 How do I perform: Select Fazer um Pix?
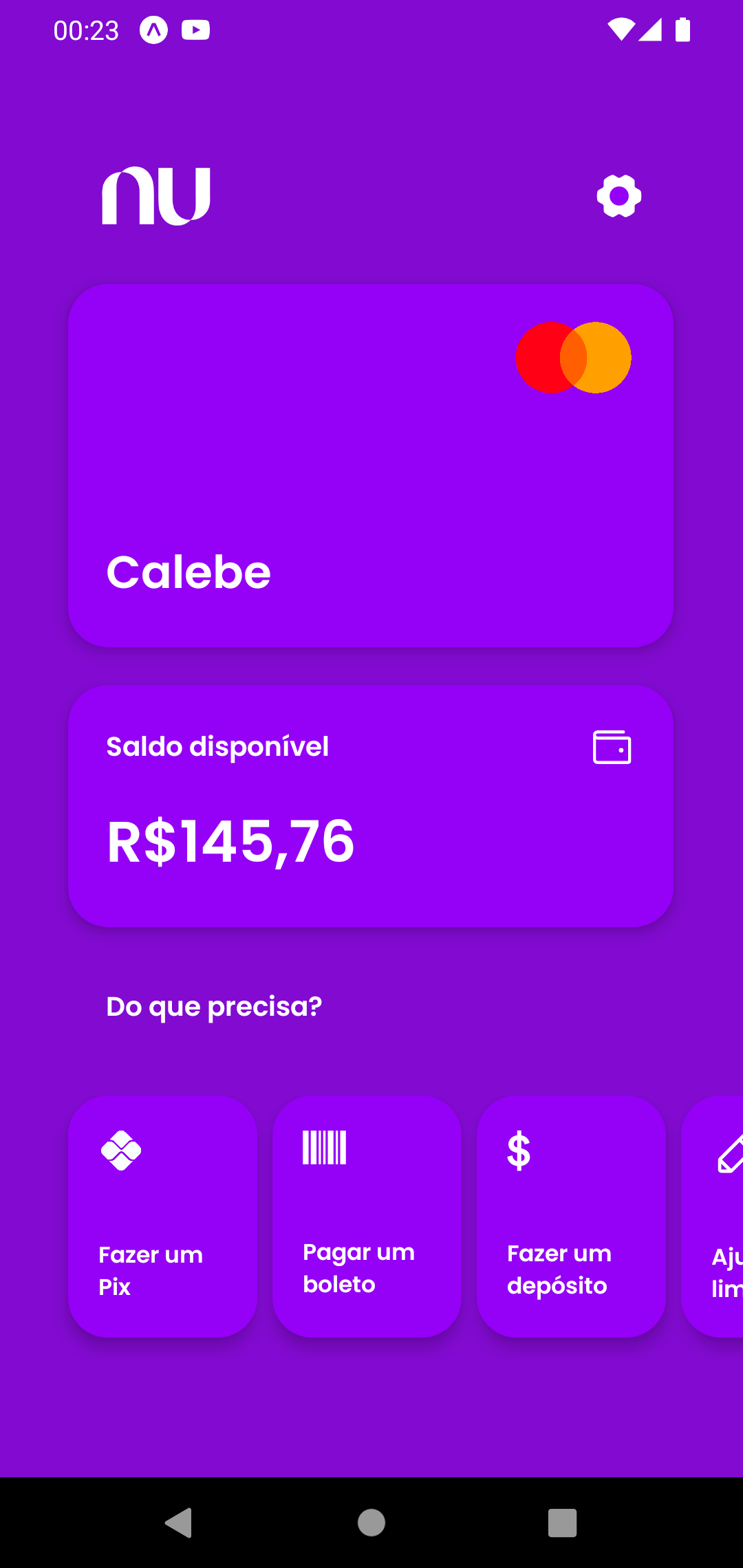[162, 1217]
